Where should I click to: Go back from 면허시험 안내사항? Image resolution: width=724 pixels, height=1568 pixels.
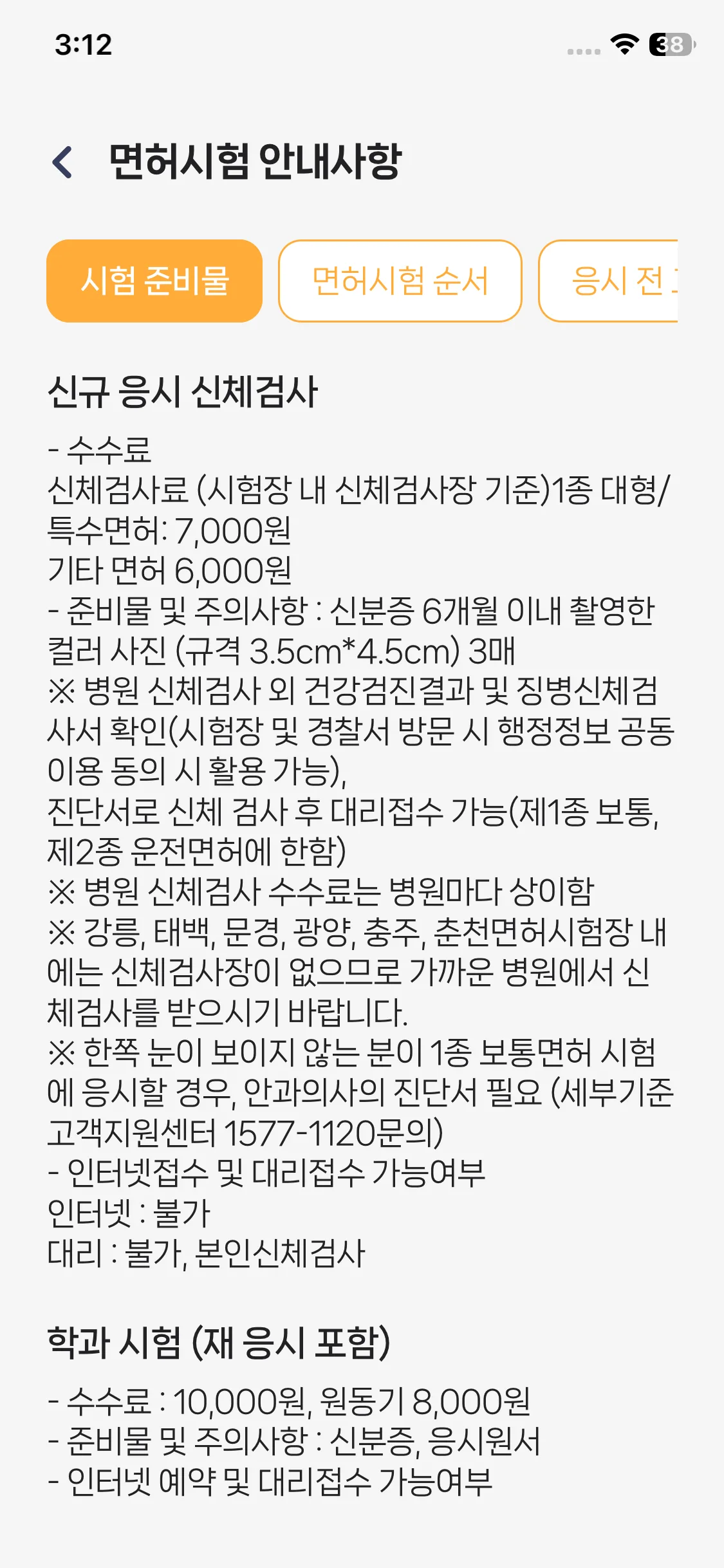pos(62,162)
